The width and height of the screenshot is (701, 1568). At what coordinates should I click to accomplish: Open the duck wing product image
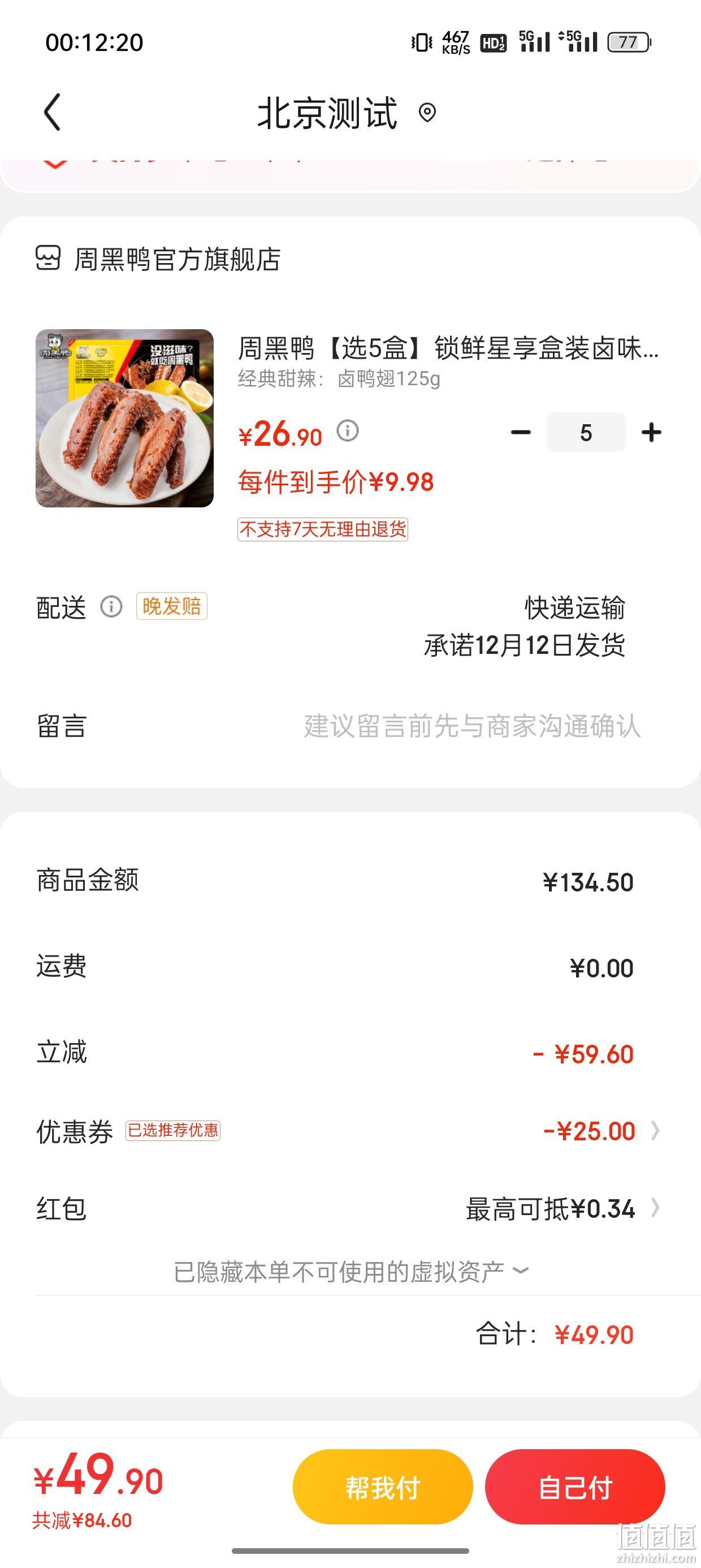click(125, 418)
